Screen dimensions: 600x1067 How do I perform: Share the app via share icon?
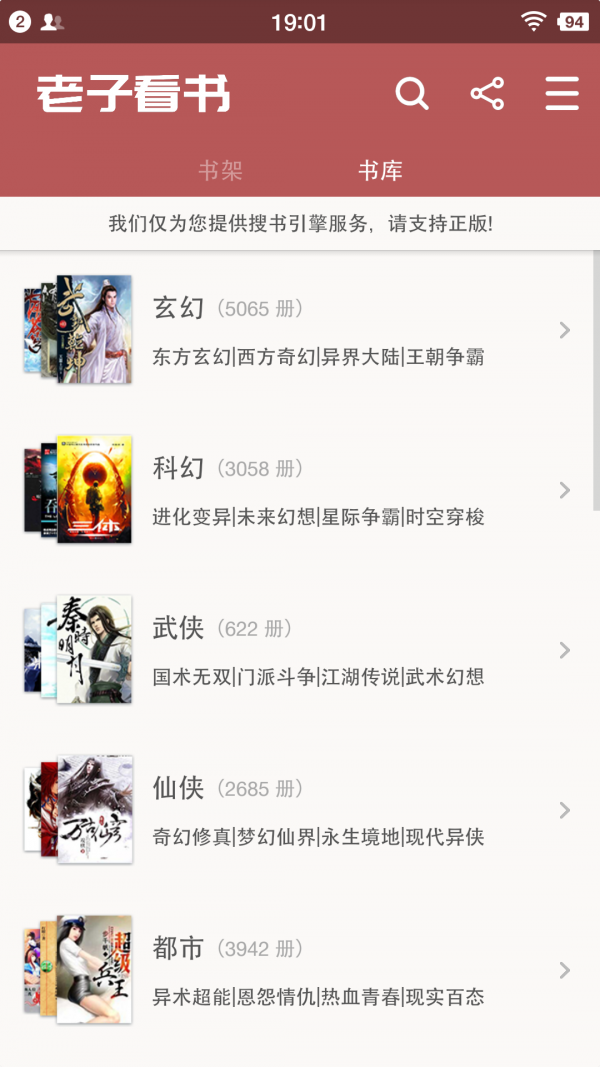(487, 94)
